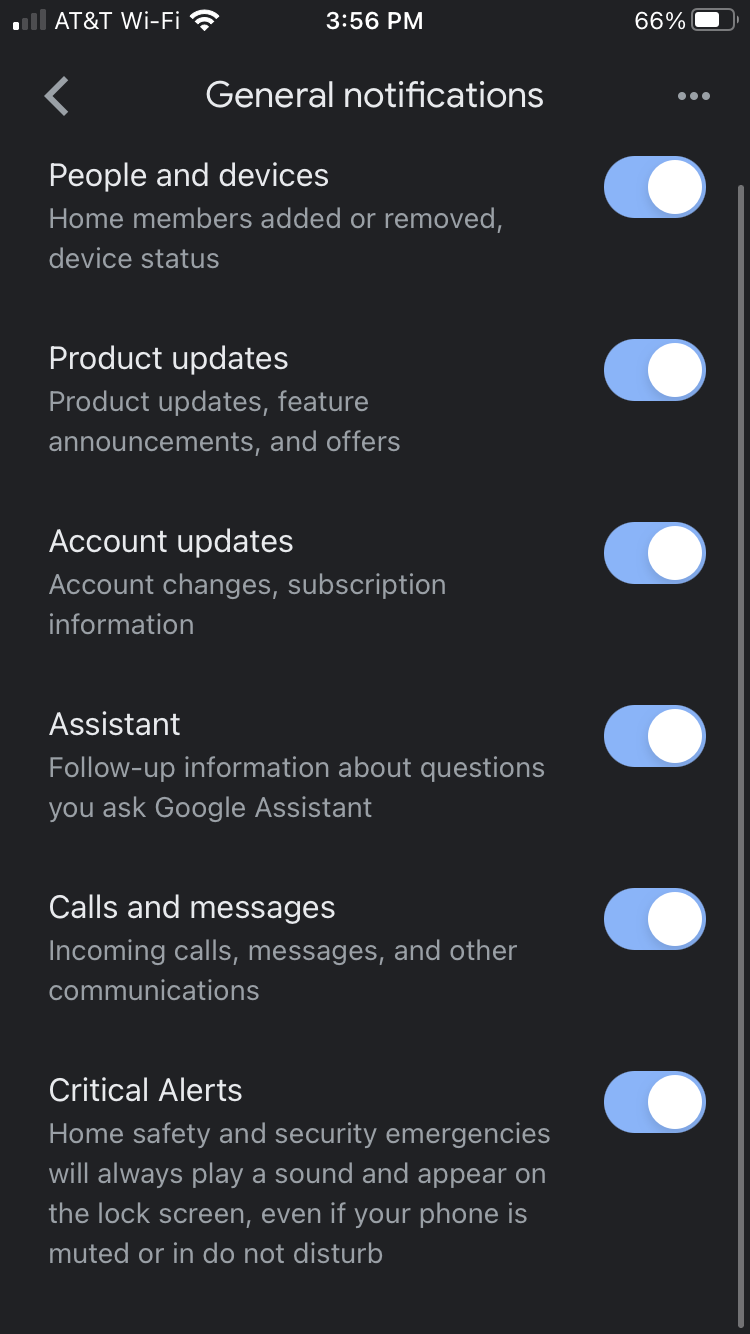Toggle the Account updates switch
The height and width of the screenshot is (1334, 750).
point(654,553)
